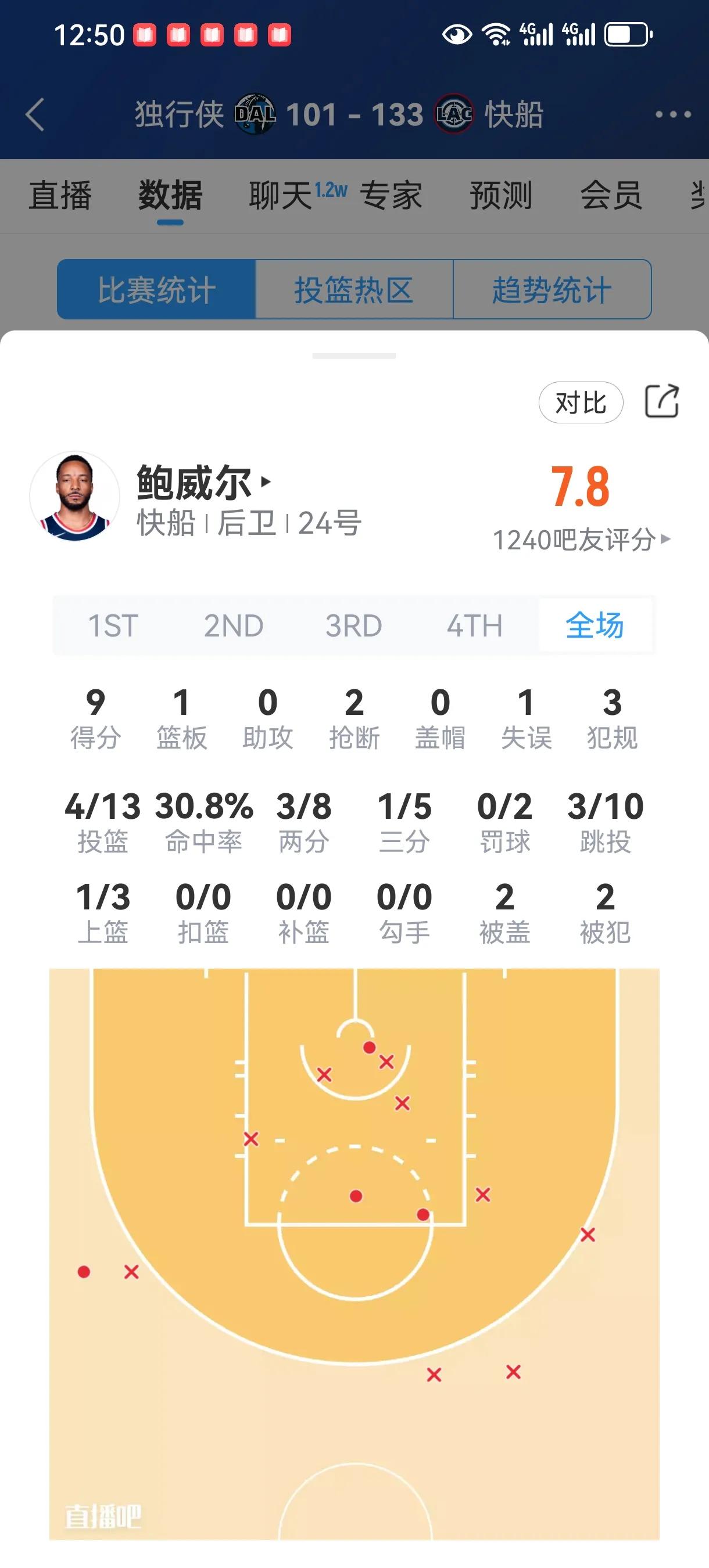
Task: Show 4TH quarter stats
Action: coord(474,625)
